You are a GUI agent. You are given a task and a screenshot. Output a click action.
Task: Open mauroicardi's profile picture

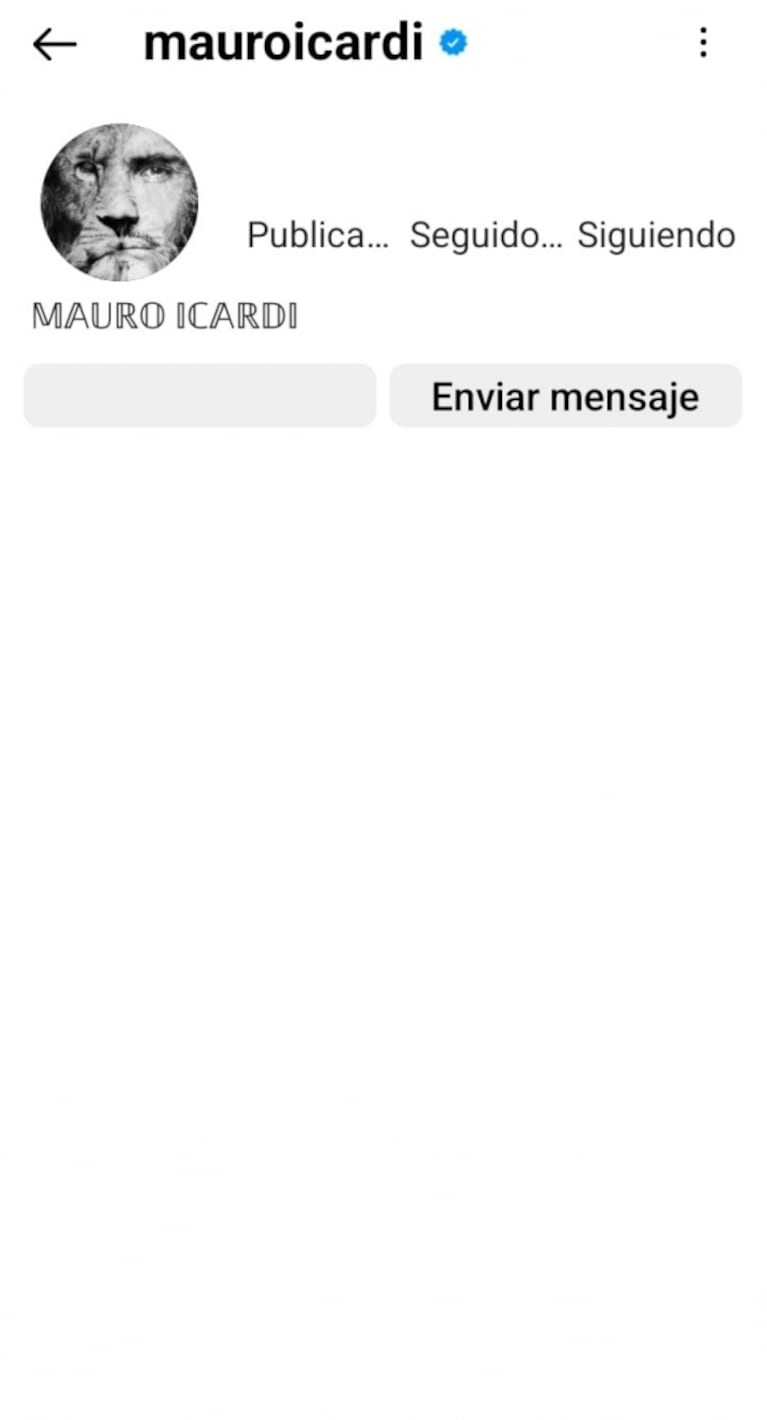pos(119,202)
